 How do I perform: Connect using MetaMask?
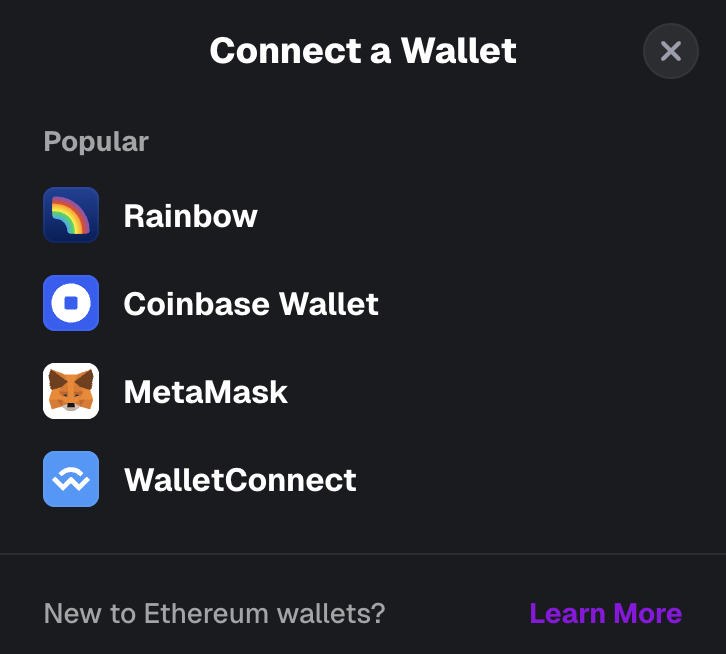tap(205, 391)
